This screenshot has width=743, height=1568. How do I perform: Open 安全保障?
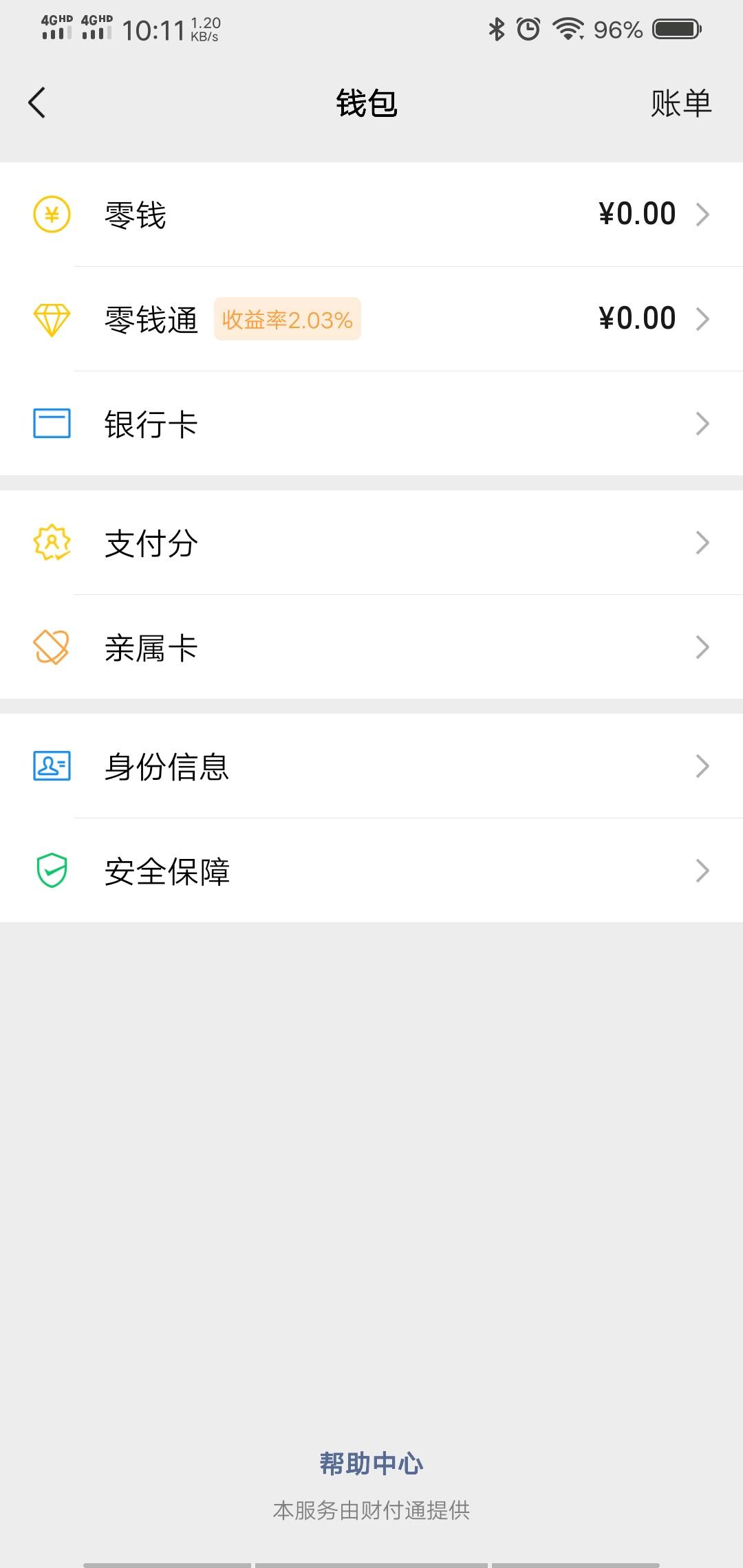[x=371, y=871]
